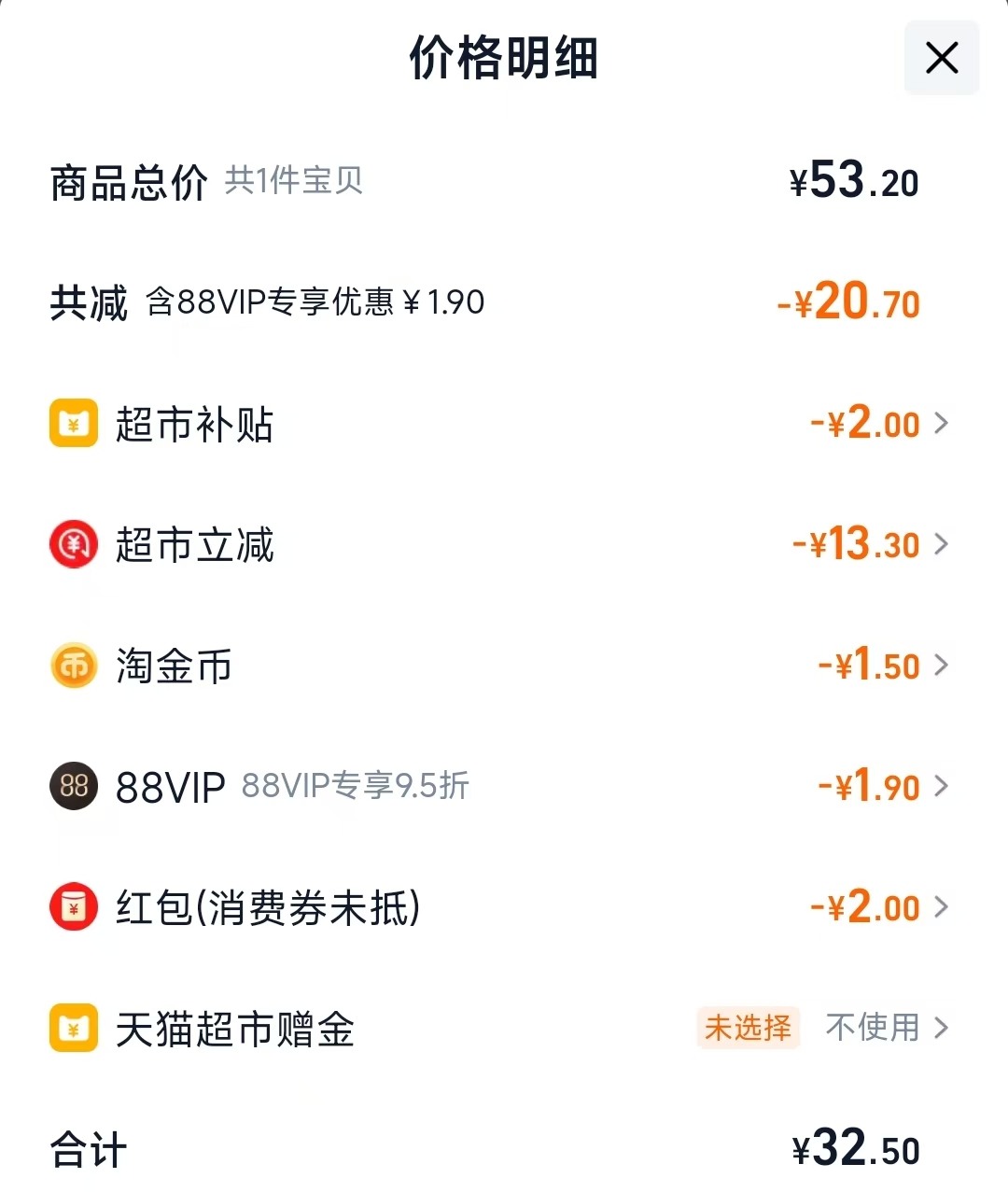
Task: Click the 88VIP专享9.5折 label
Action: pyautogui.click(x=356, y=786)
